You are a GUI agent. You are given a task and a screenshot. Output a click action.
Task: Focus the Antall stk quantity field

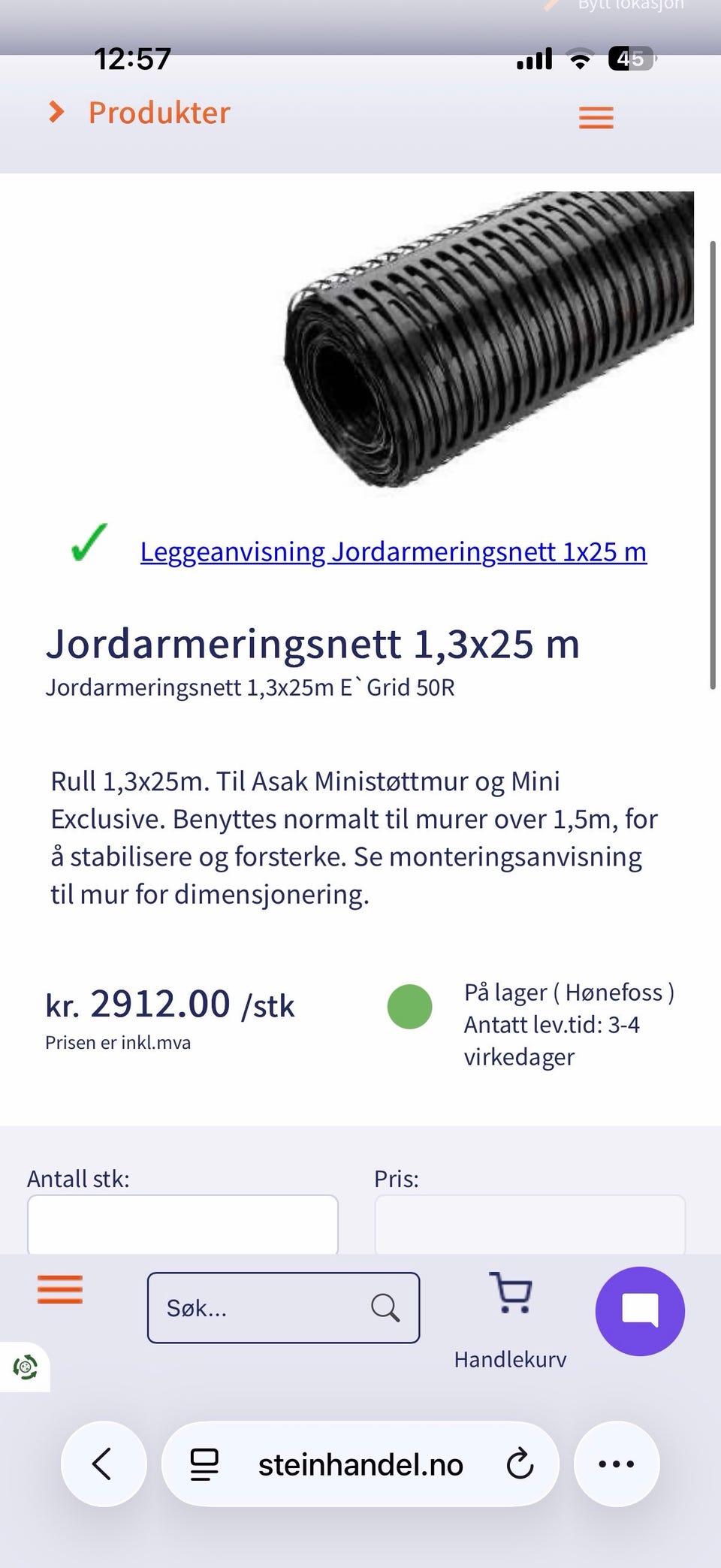tap(183, 1224)
